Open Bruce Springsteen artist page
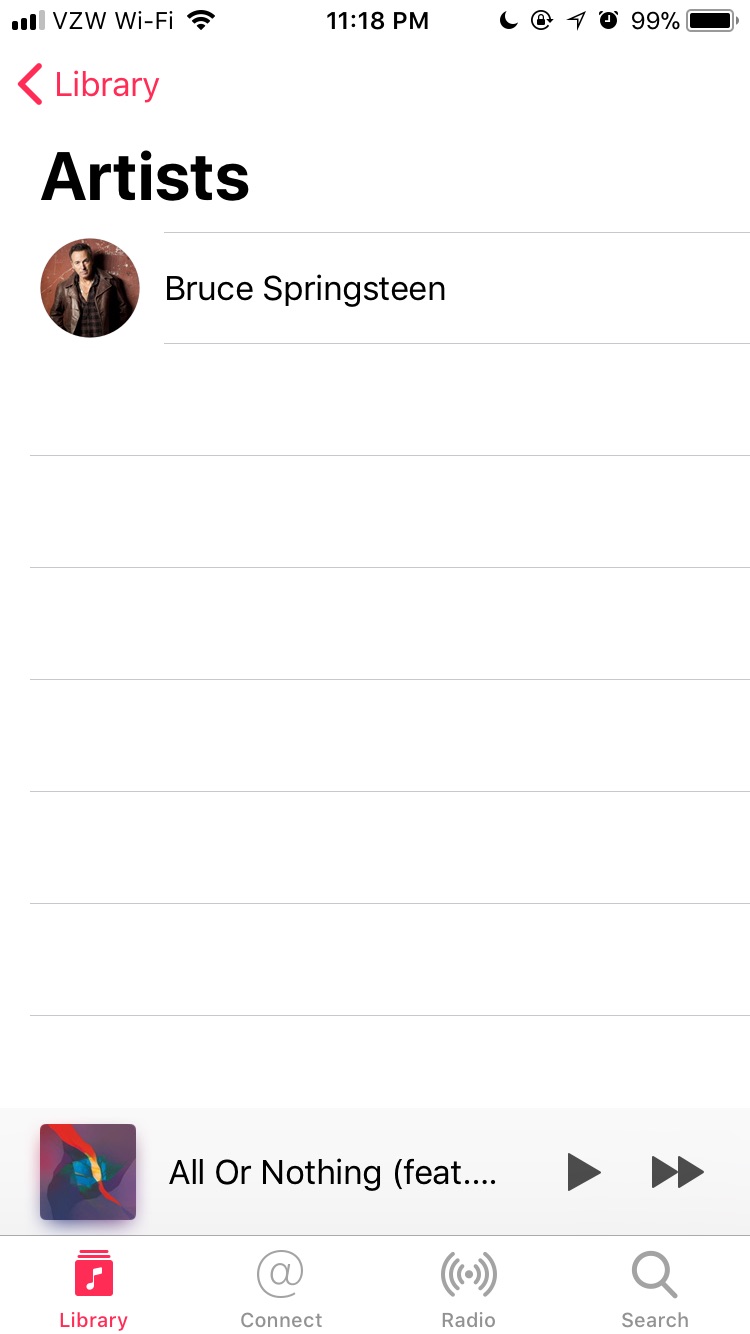Screen dimensions: 750x1334 (375, 288)
